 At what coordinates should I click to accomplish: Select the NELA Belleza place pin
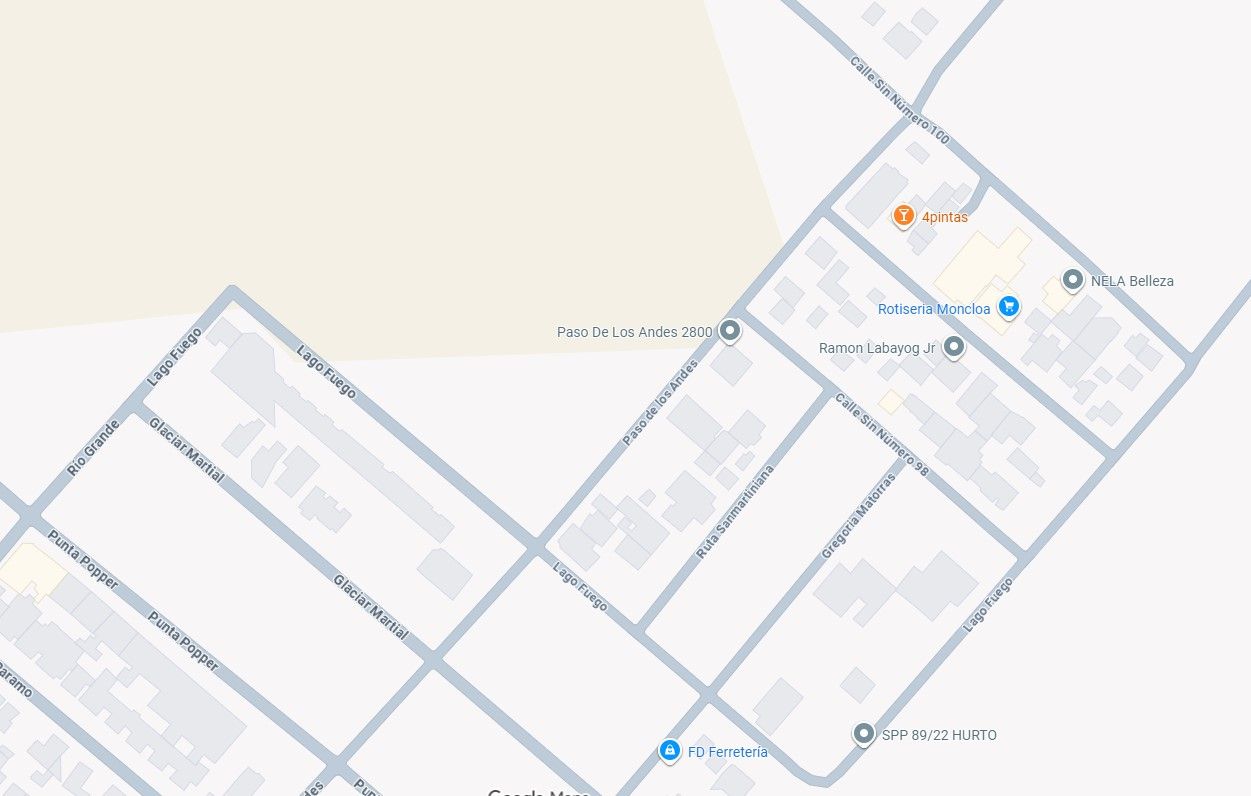pyautogui.click(x=1073, y=280)
